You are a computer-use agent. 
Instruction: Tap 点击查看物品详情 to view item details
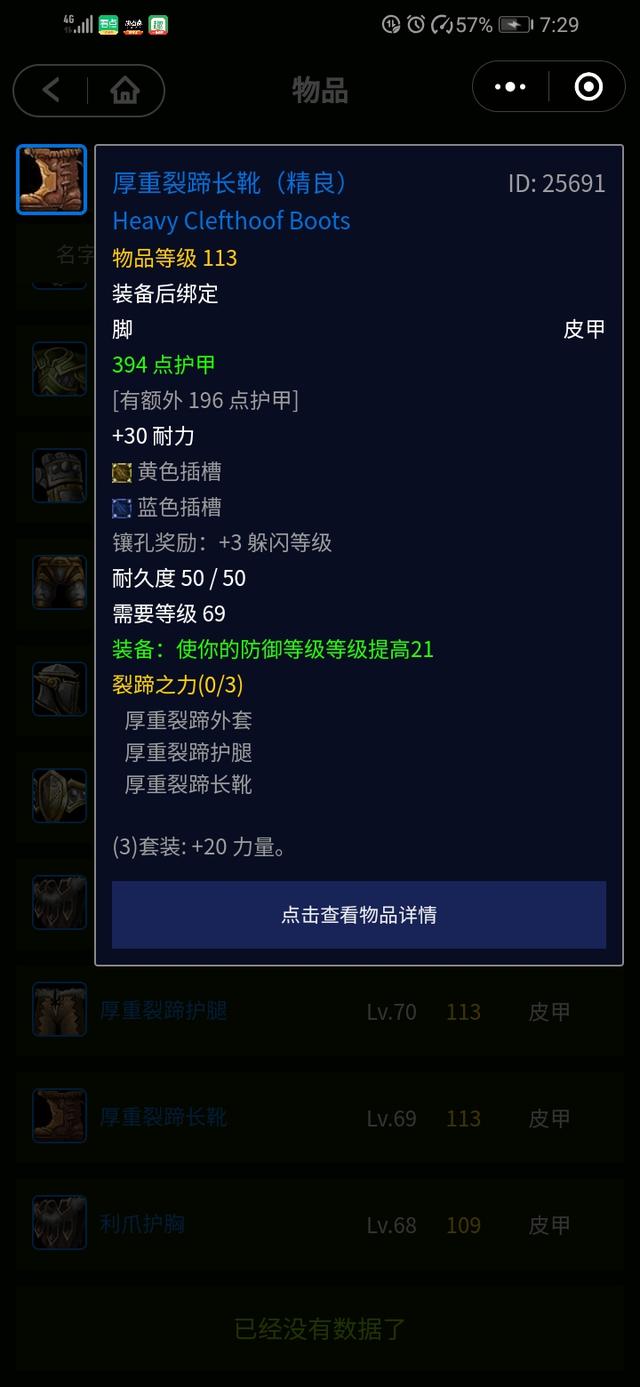359,914
